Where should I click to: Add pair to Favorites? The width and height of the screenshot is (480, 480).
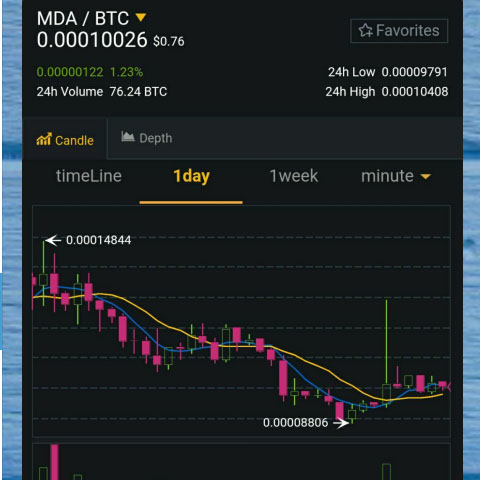pyautogui.click(x=399, y=31)
